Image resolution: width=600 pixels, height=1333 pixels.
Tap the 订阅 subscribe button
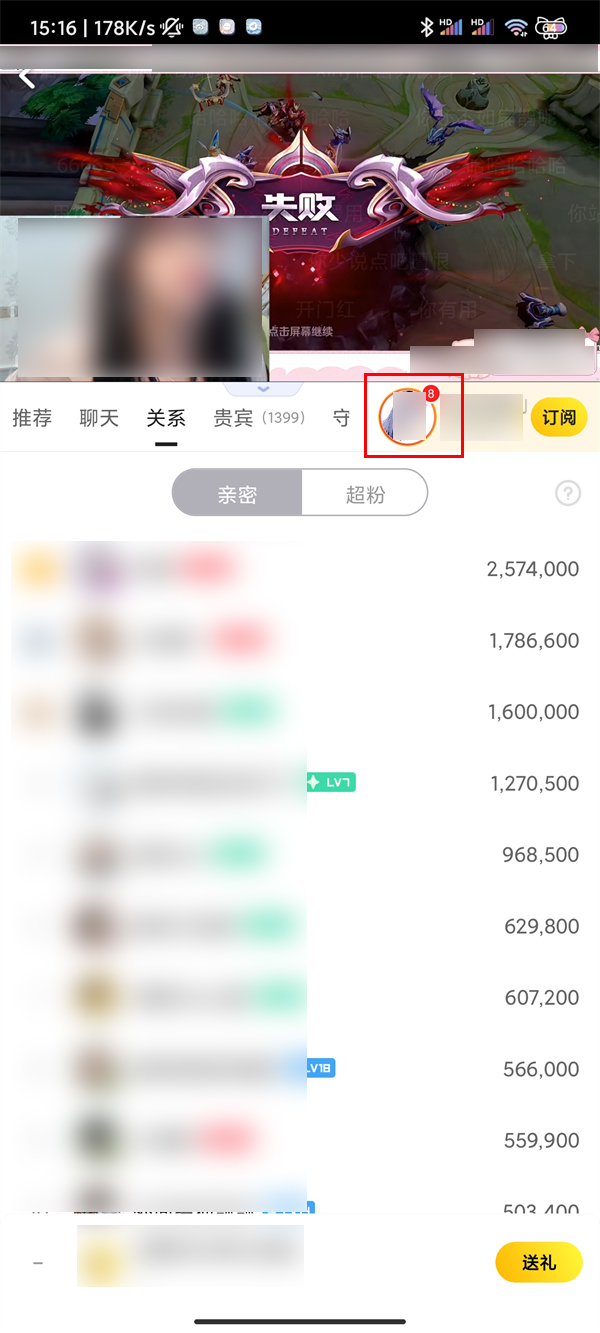(x=558, y=418)
